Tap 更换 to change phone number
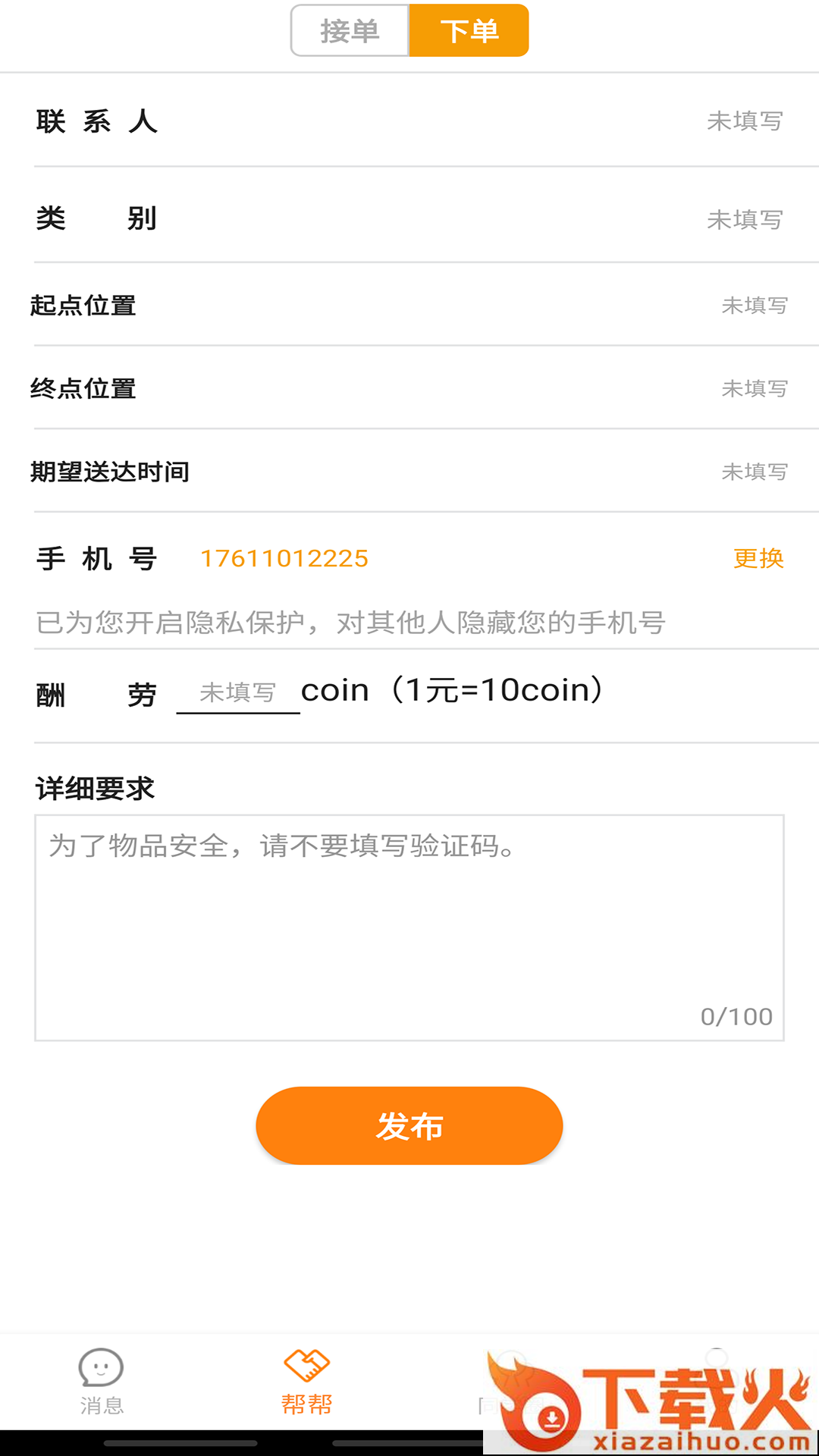 tap(758, 558)
